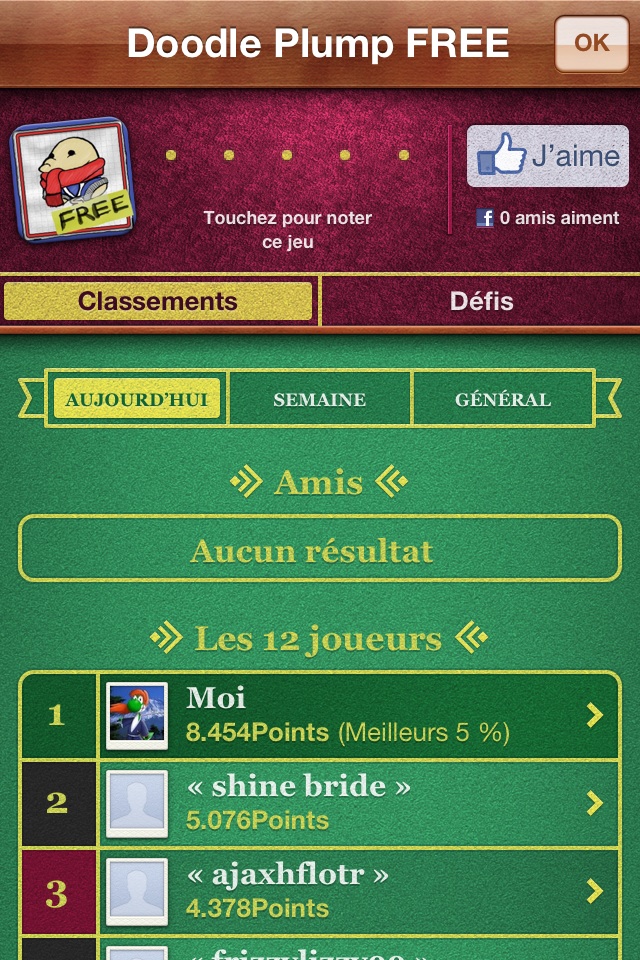Select the Semaine leaderboard filter
The image size is (640, 960).
click(319, 399)
